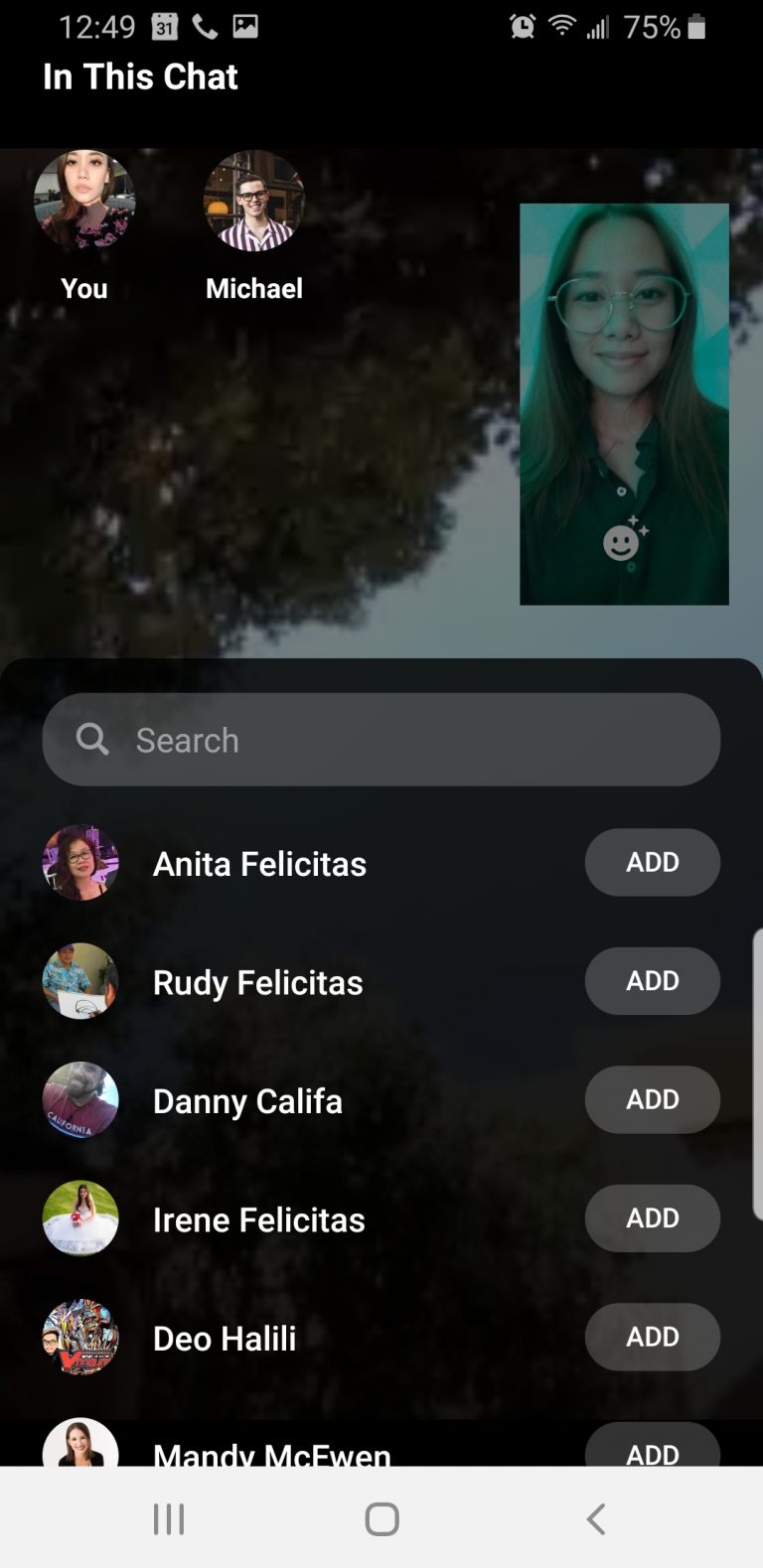Tap ADD beside Deo Halili
The image size is (763, 1568).
coord(652,1337)
